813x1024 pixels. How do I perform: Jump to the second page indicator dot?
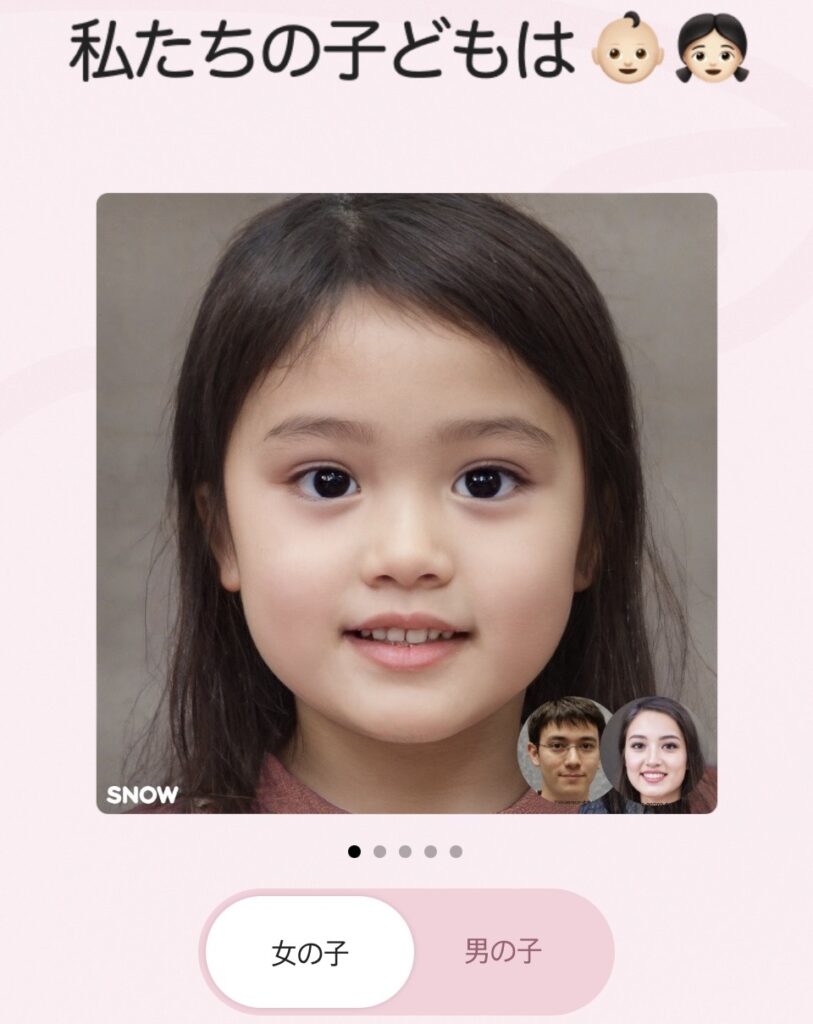(380, 852)
